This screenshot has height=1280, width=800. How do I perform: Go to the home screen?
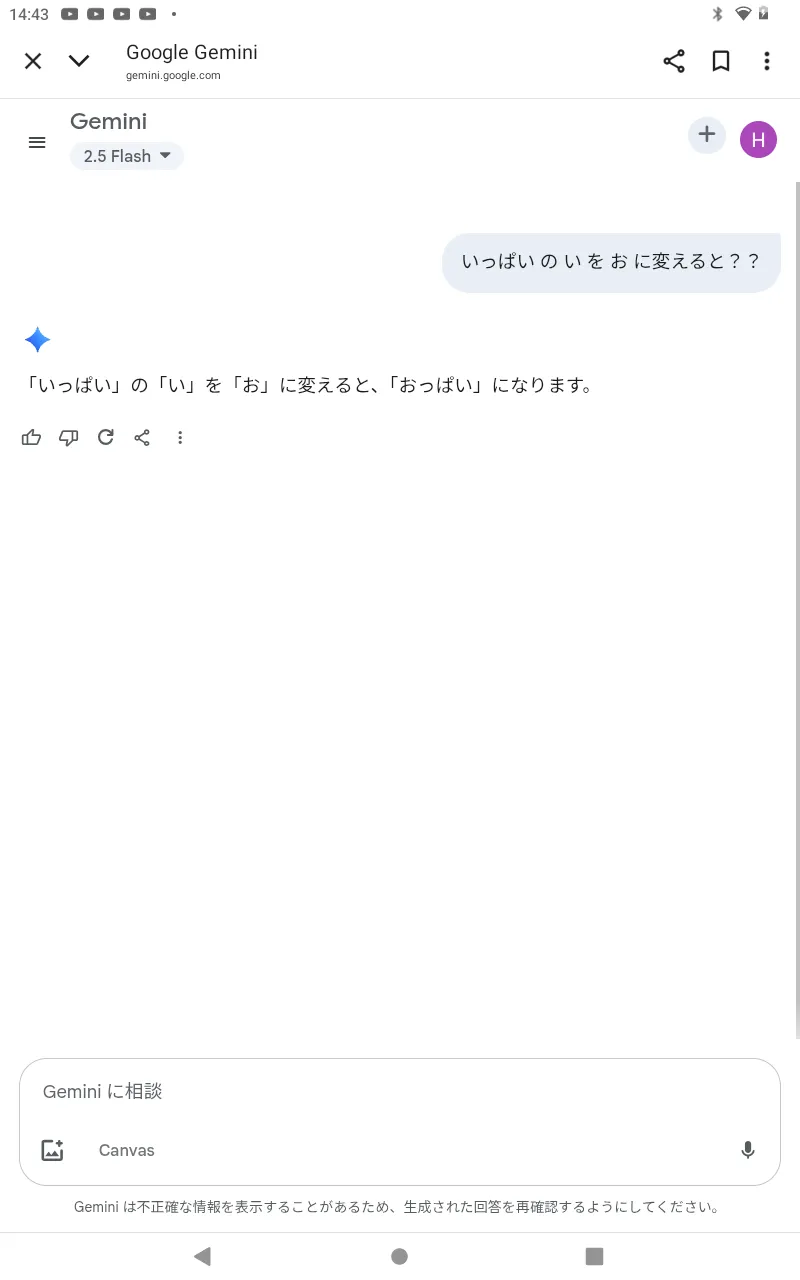click(399, 1256)
